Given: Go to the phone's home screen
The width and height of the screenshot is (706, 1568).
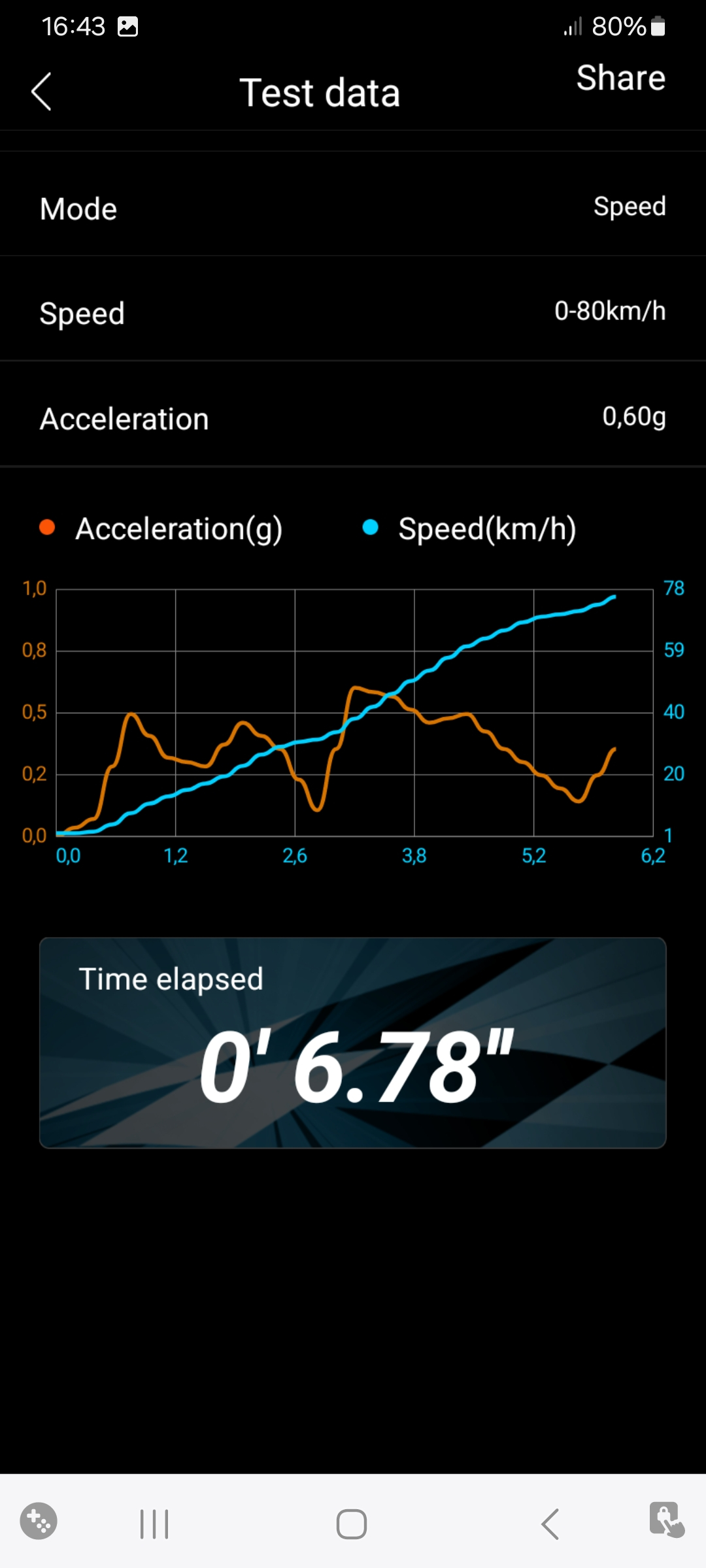Looking at the screenshot, I should pyautogui.click(x=352, y=1524).
